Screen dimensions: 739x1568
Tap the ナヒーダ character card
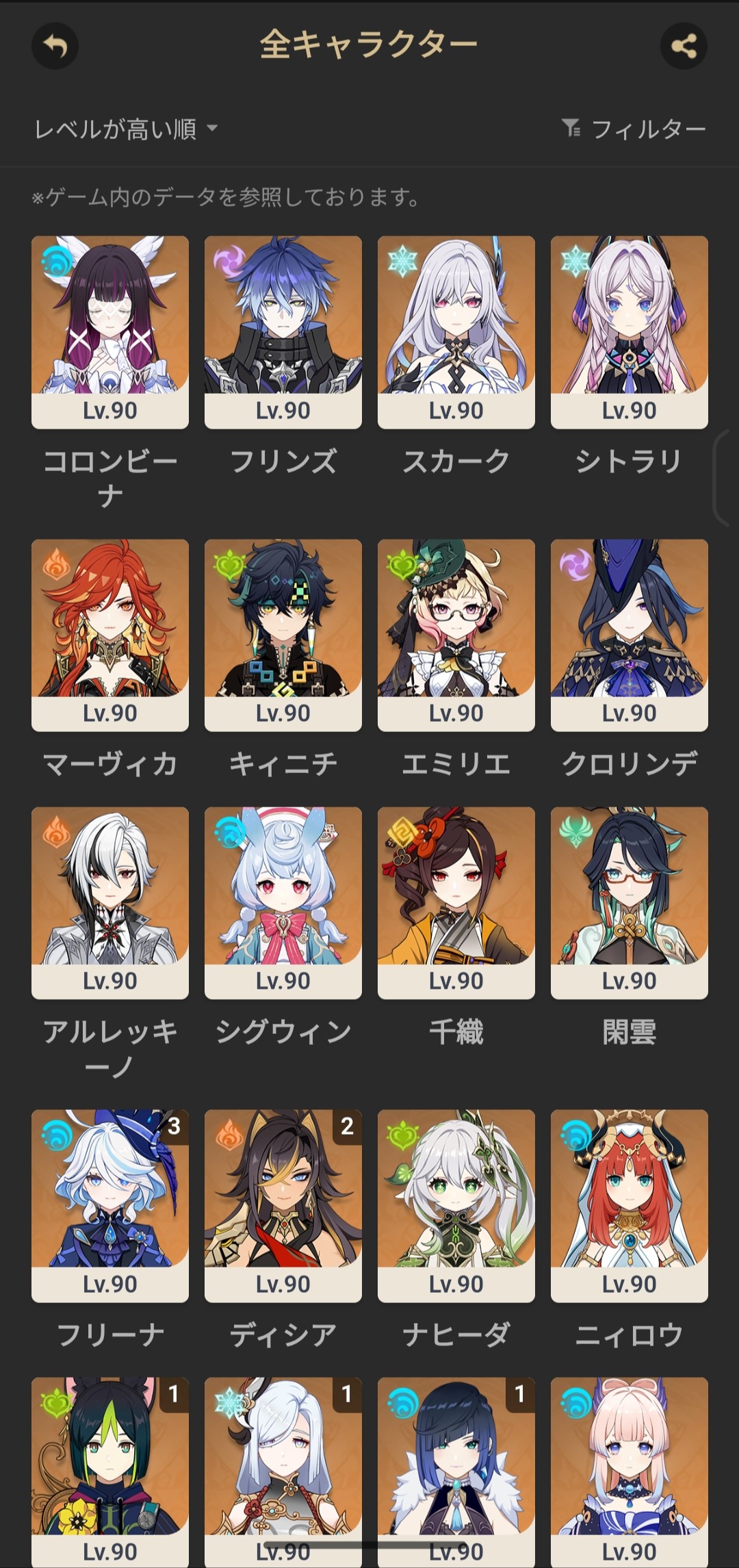[456, 1205]
